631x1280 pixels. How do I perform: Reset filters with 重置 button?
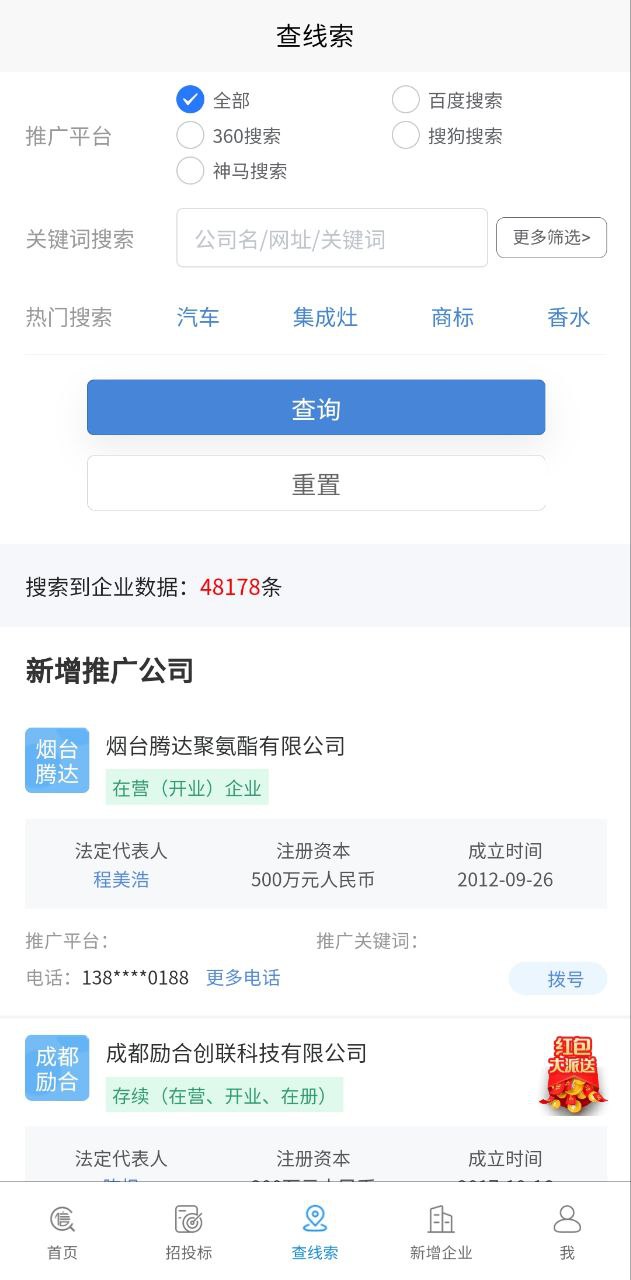click(316, 484)
